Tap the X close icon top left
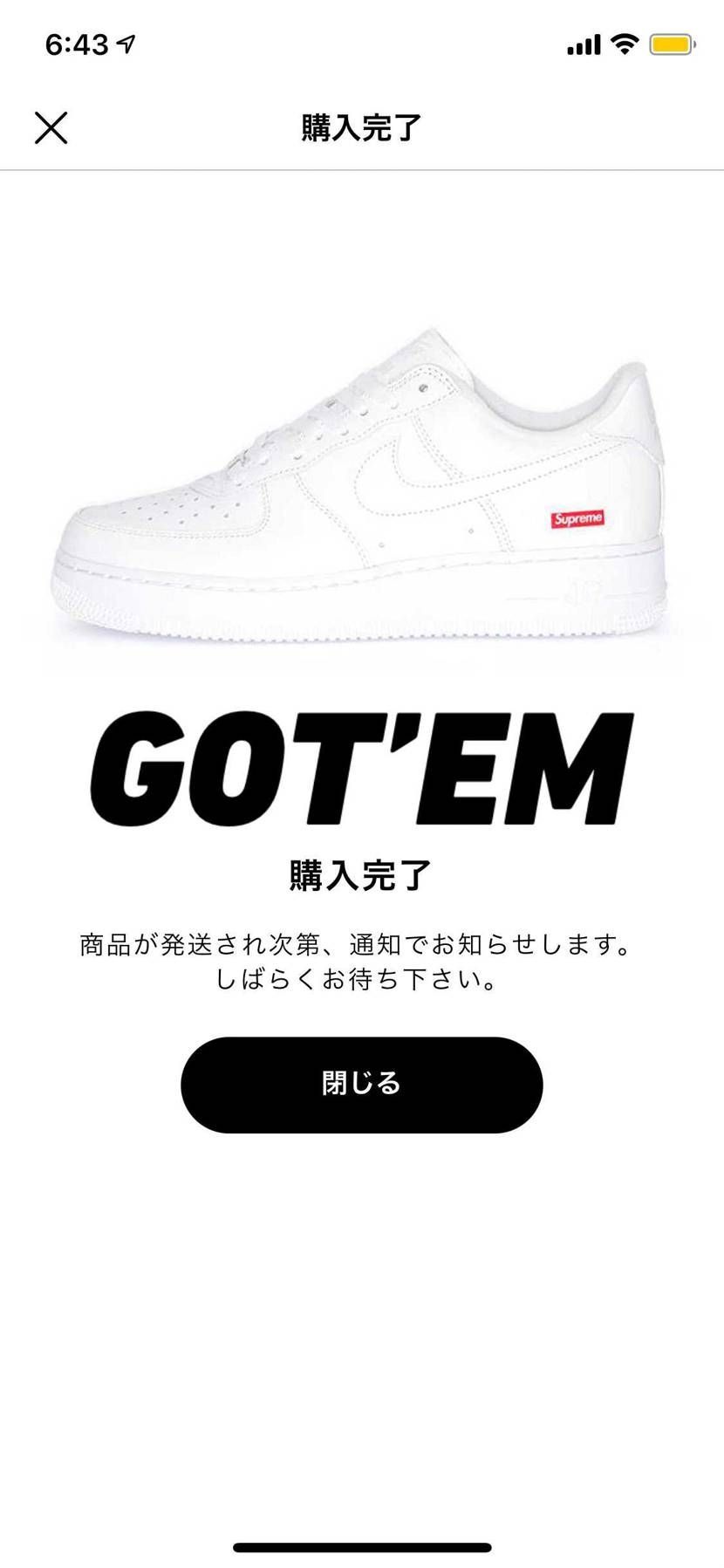Viewport: 724px width, 1568px height. pyautogui.click(x=51, y=128)
